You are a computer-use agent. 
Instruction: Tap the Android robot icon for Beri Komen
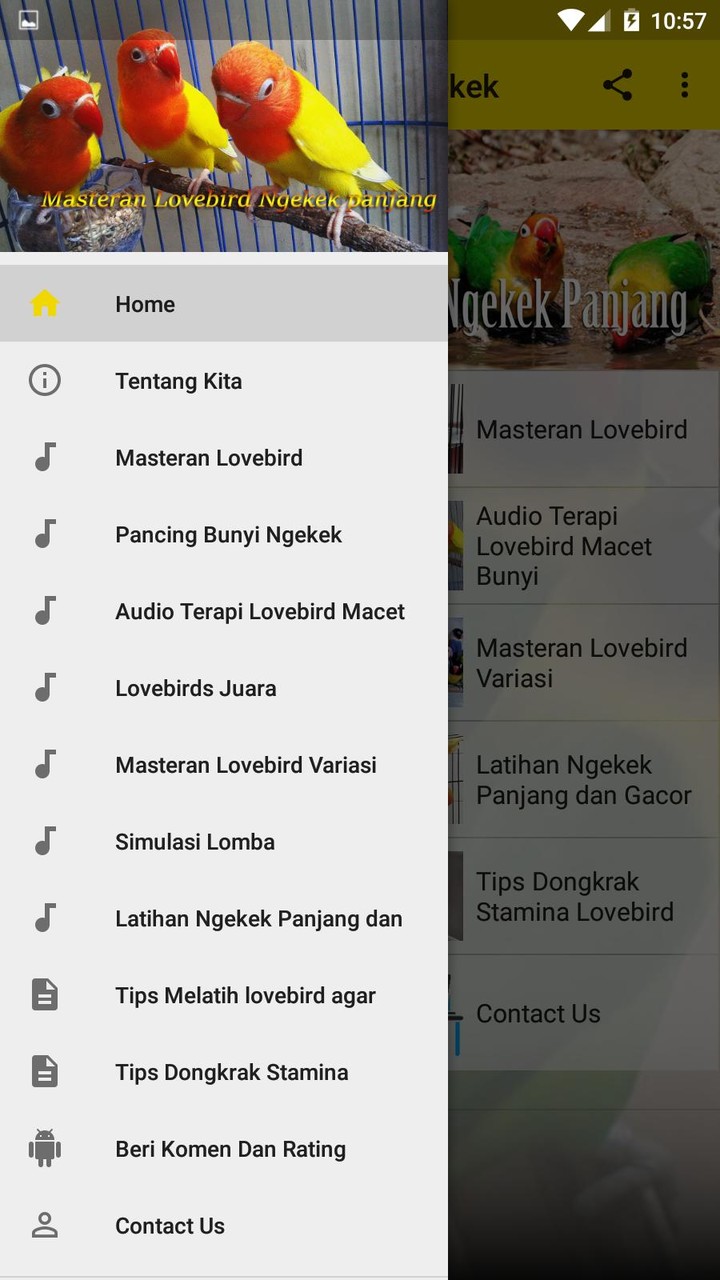click(x=44, y=1148)
